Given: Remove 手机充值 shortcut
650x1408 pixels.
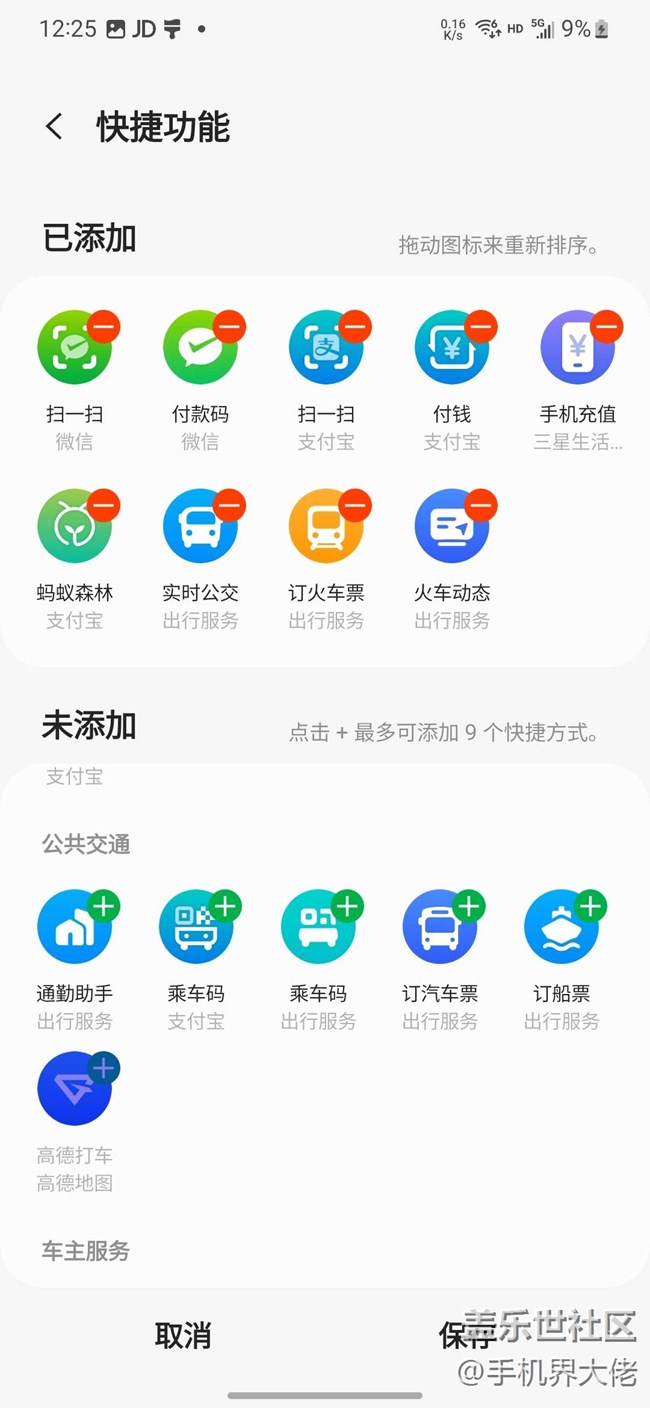Looking at the screenshot, I should [x=606, y=326].
